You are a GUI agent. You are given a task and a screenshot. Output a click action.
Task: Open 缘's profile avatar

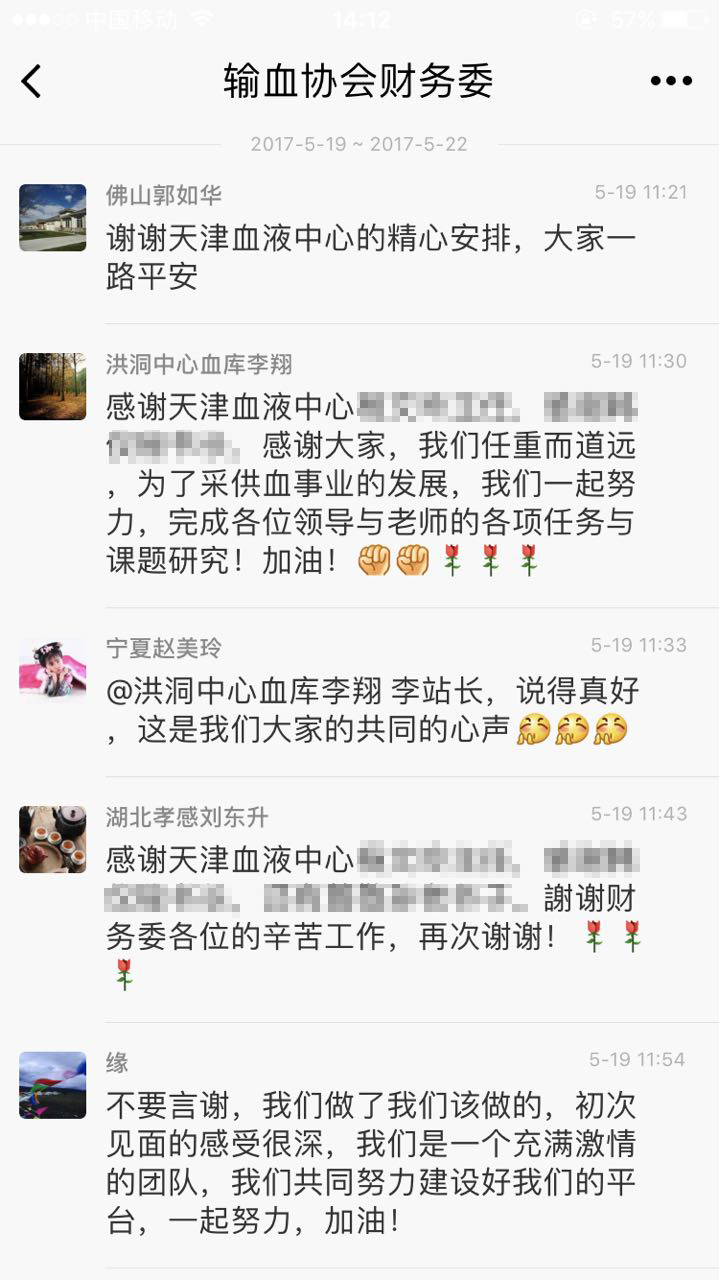pos(53,1085)
